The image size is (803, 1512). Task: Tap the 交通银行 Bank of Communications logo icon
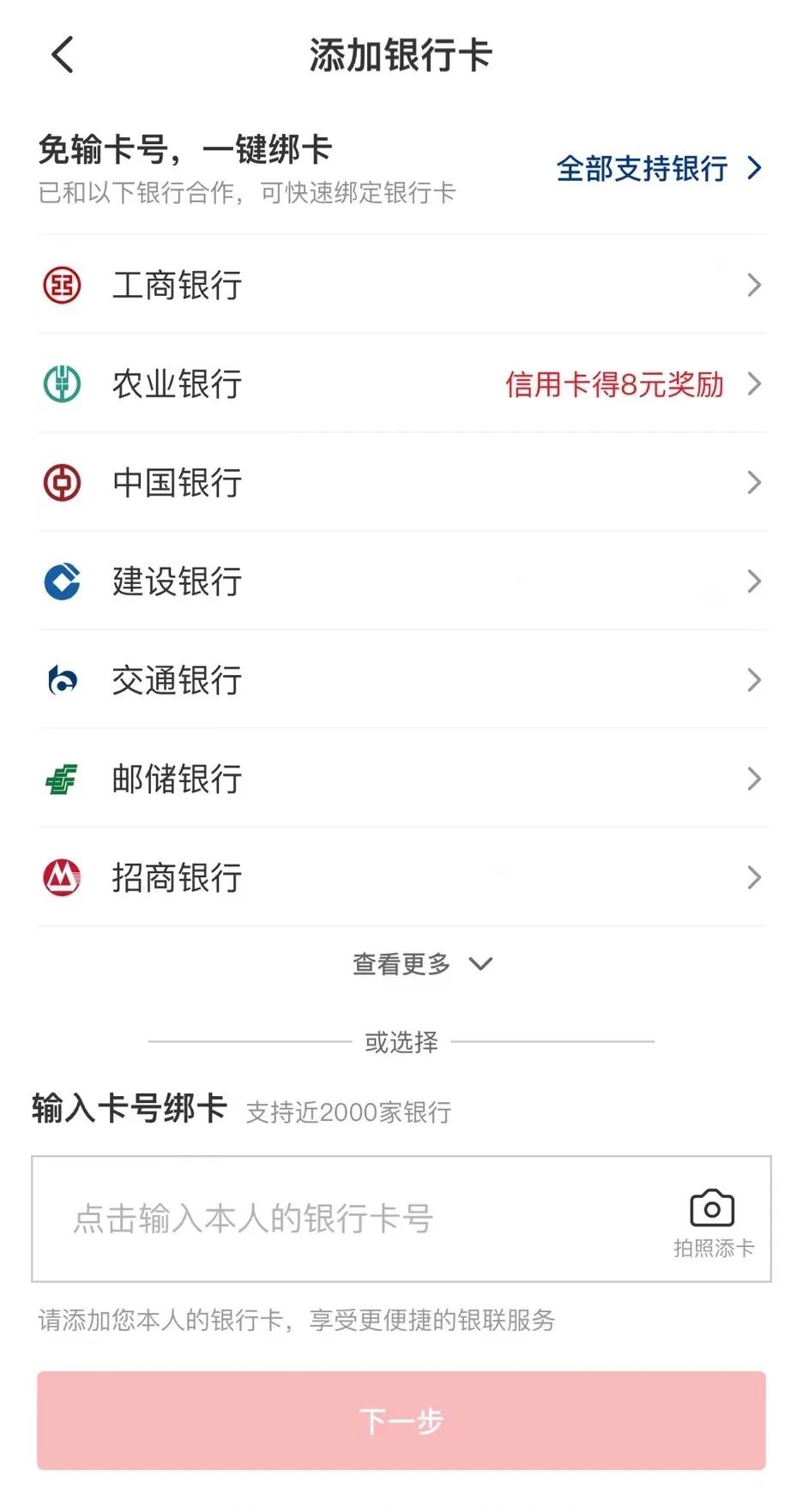[62, 680]
